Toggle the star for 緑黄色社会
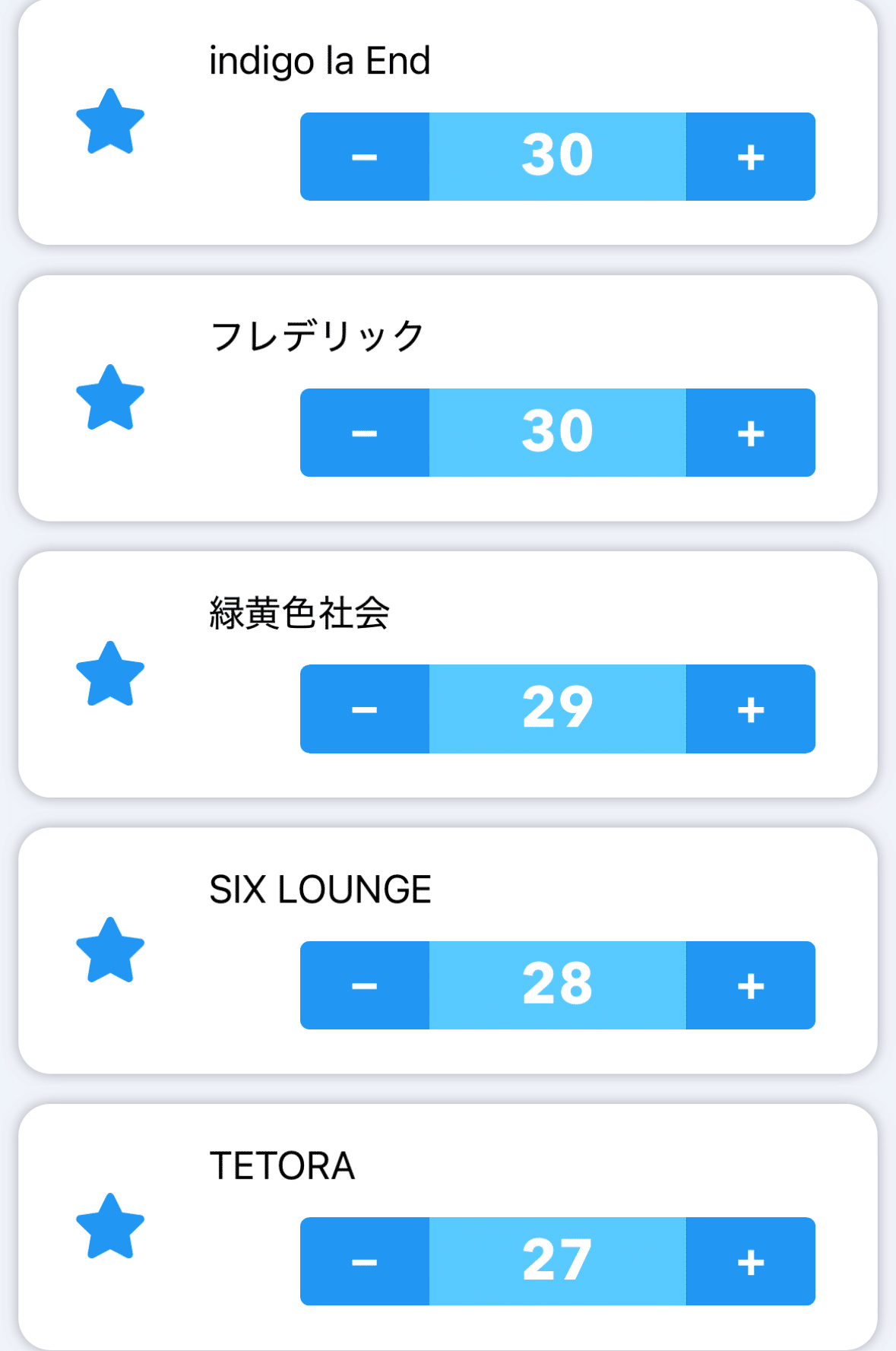This screenshot has width=896, height=1351. [x=110, y=674]
